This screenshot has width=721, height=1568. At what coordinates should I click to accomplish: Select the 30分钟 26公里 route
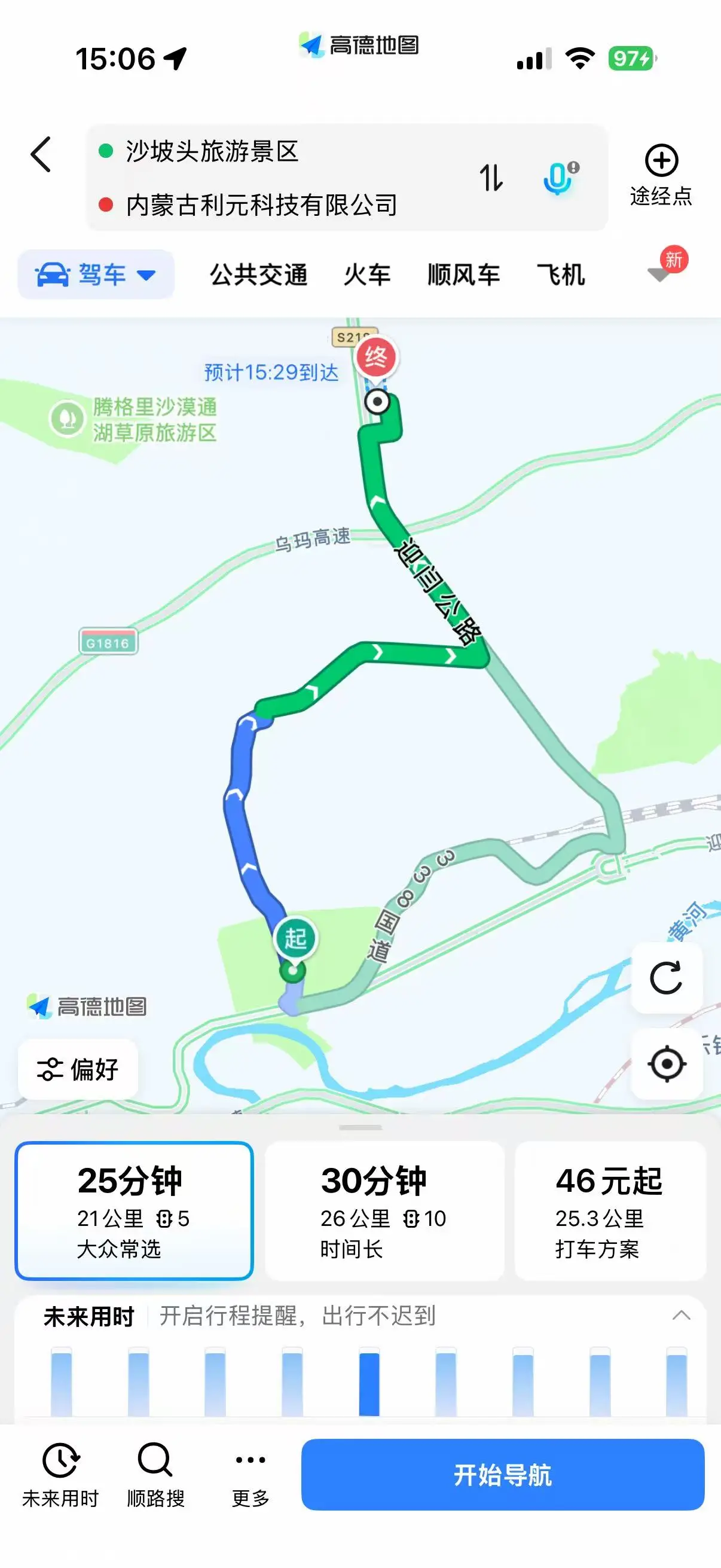384,1210
